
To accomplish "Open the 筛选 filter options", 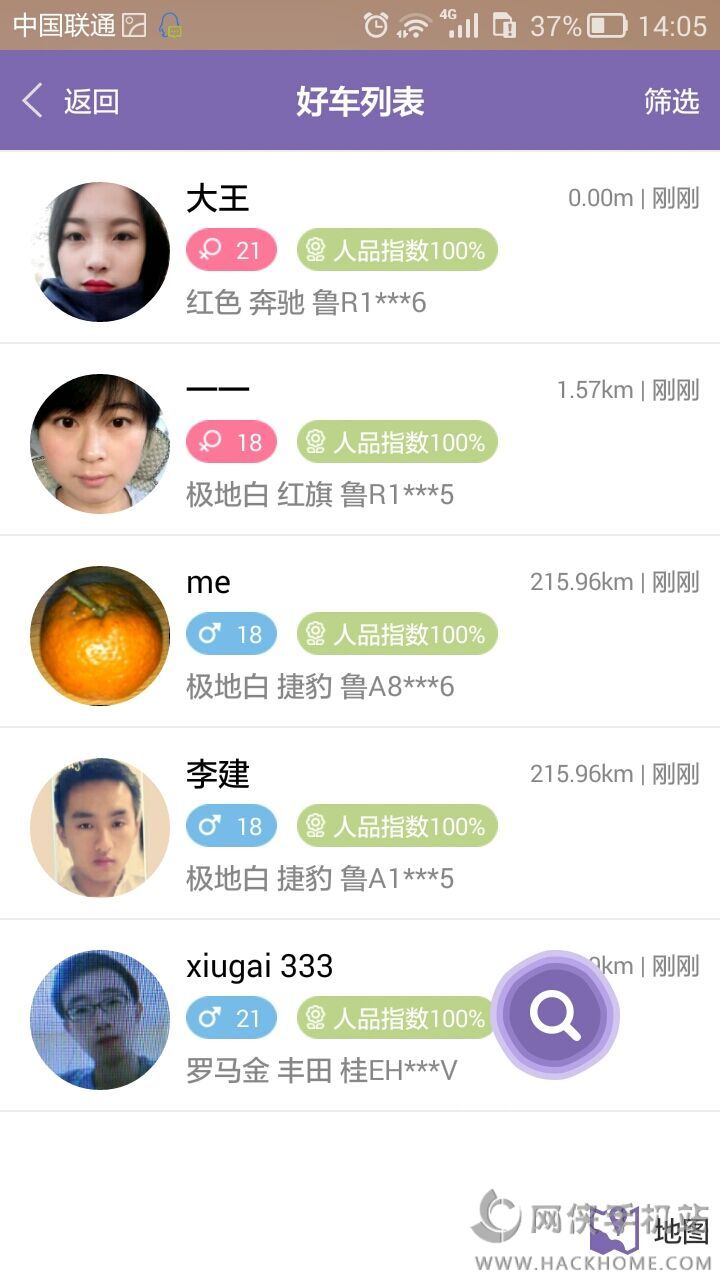I will pyautogui.click(x=671, y=101).
